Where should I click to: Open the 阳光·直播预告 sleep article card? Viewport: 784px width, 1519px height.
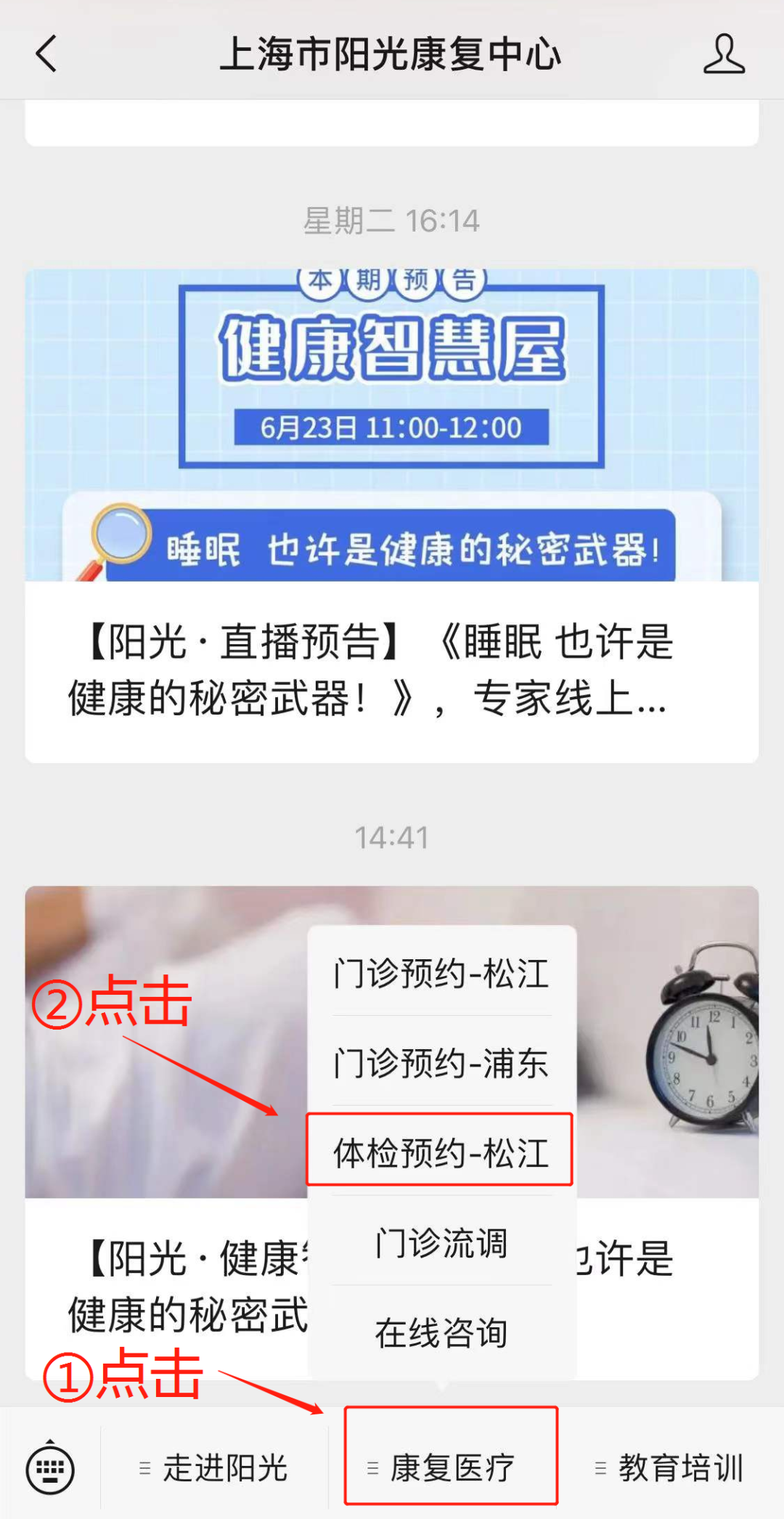[x=392, y=516]
